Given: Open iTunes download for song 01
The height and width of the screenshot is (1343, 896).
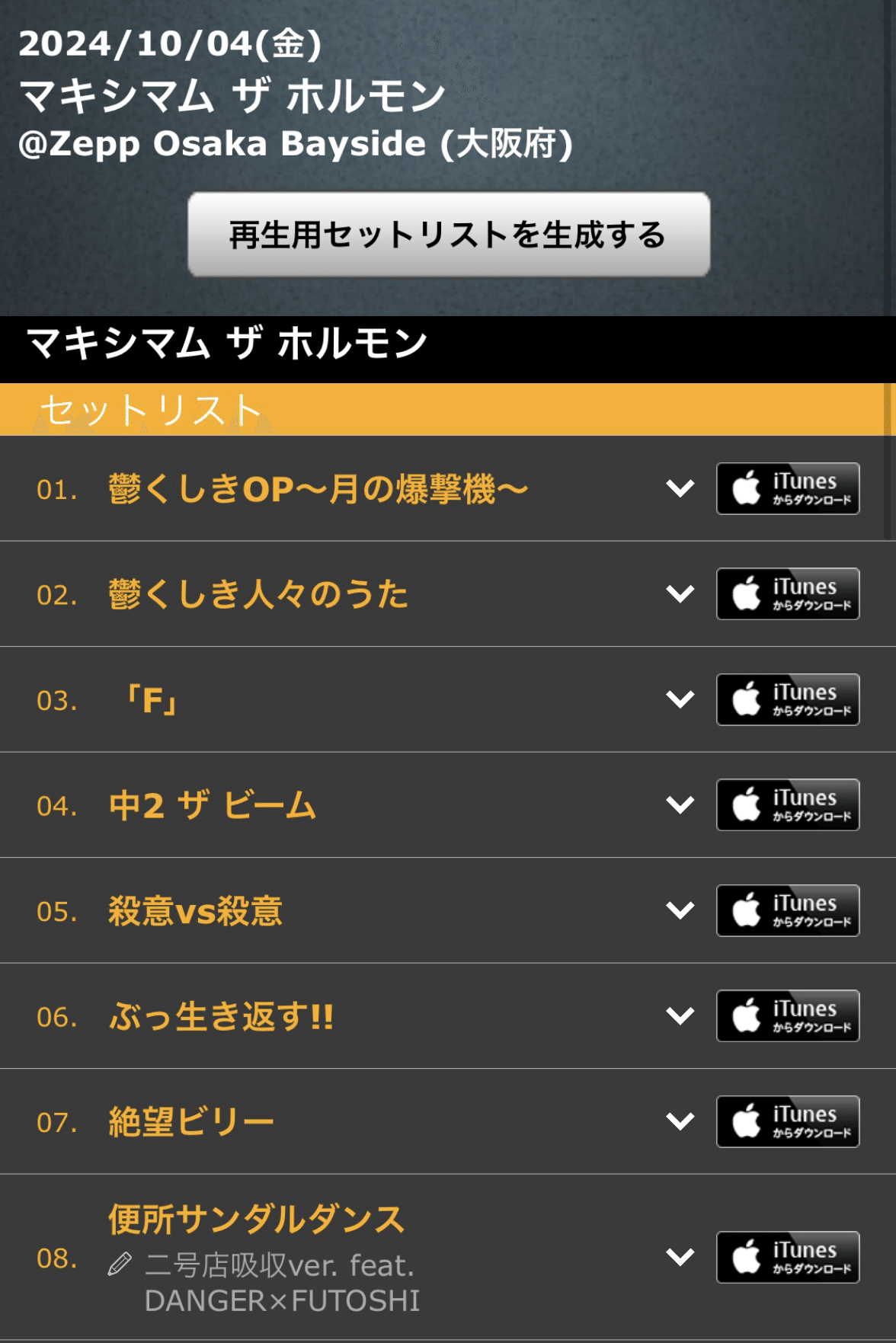Looking at the screenshot, I should 788,488.
